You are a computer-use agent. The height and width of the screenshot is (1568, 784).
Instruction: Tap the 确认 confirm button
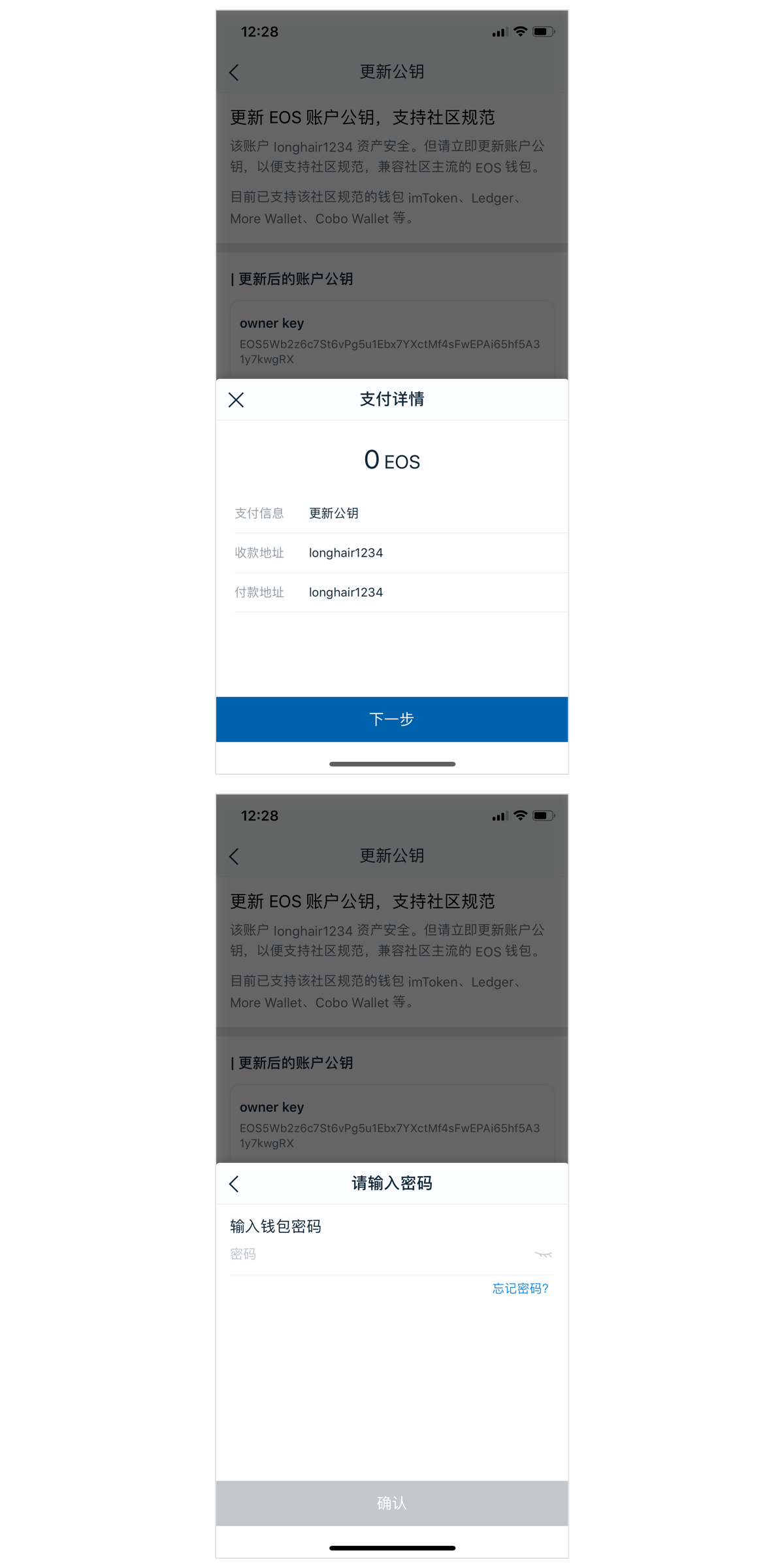pos(392,1503)
